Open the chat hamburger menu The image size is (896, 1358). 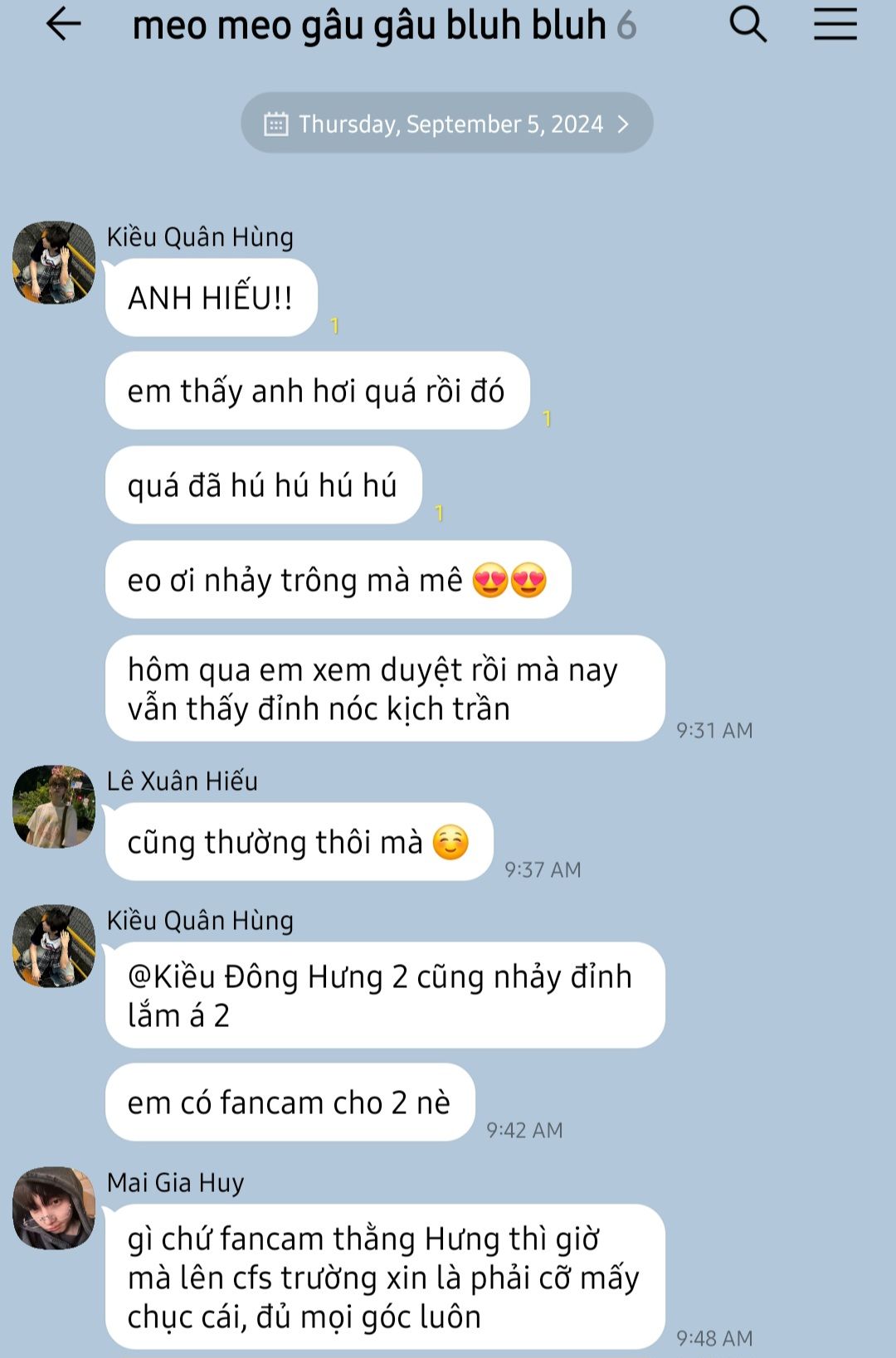[835, 25]
